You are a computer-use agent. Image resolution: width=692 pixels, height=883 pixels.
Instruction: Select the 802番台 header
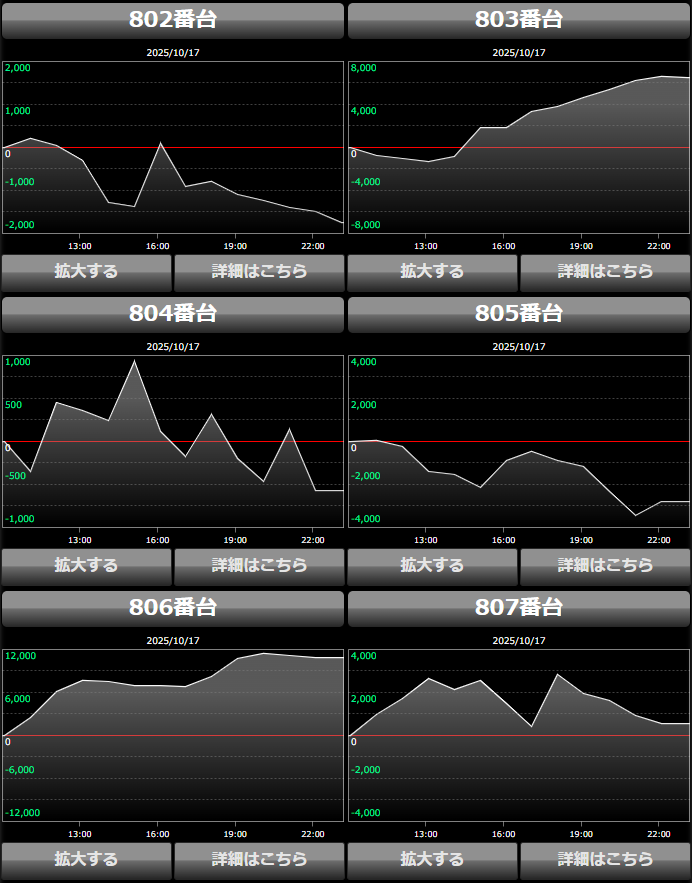(x=173, y=20)
